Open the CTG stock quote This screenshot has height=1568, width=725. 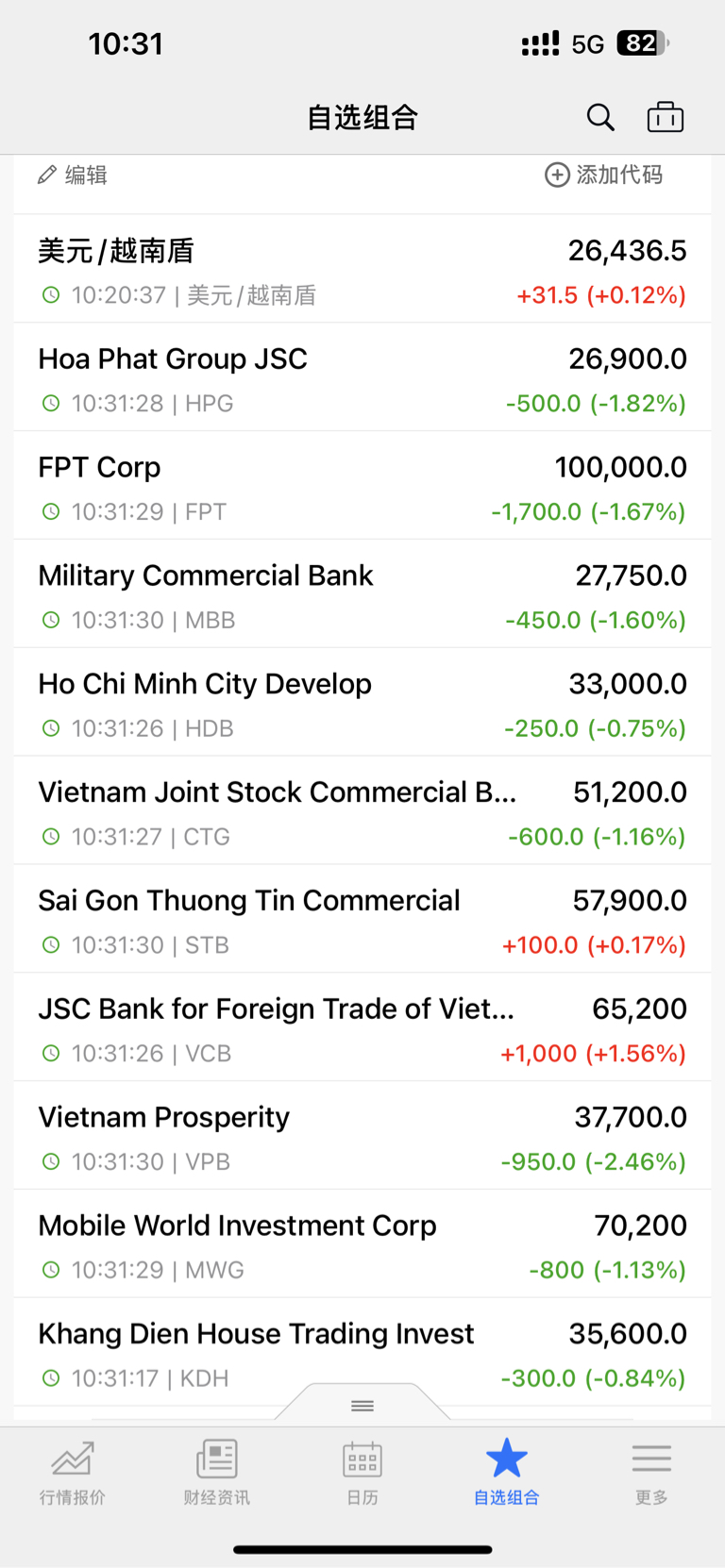click(362, 811)
